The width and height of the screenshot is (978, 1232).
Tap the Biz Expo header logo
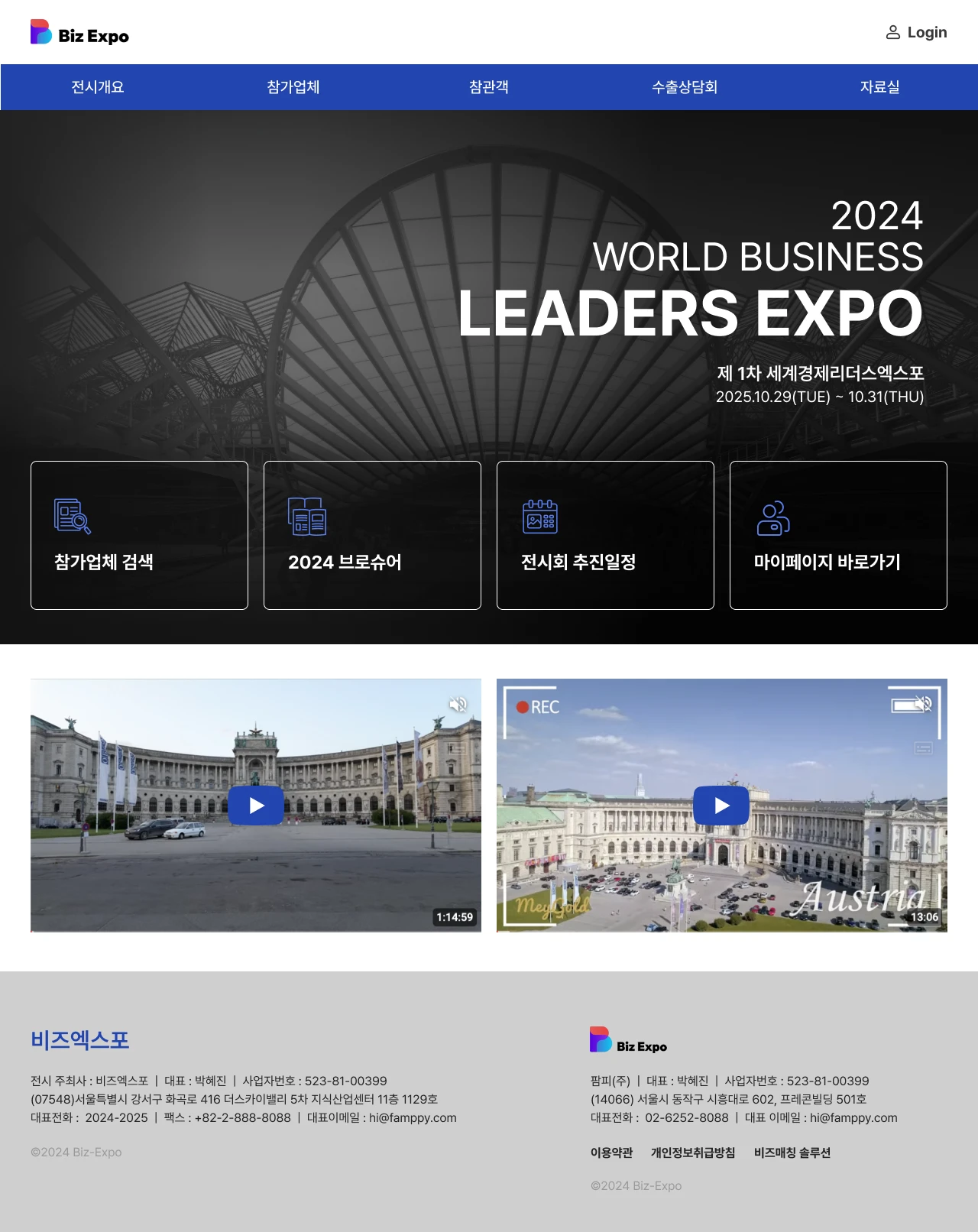pos(79,33)
